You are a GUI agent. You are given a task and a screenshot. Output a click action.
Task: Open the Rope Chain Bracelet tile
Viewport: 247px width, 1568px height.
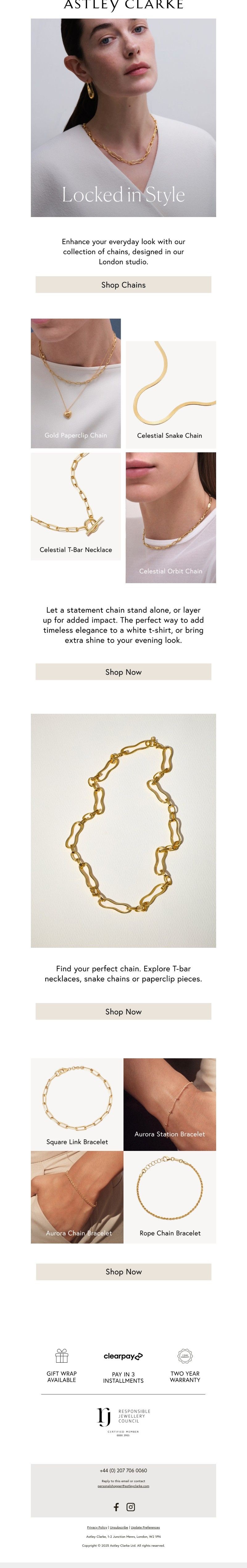[x=170, y=1197]
